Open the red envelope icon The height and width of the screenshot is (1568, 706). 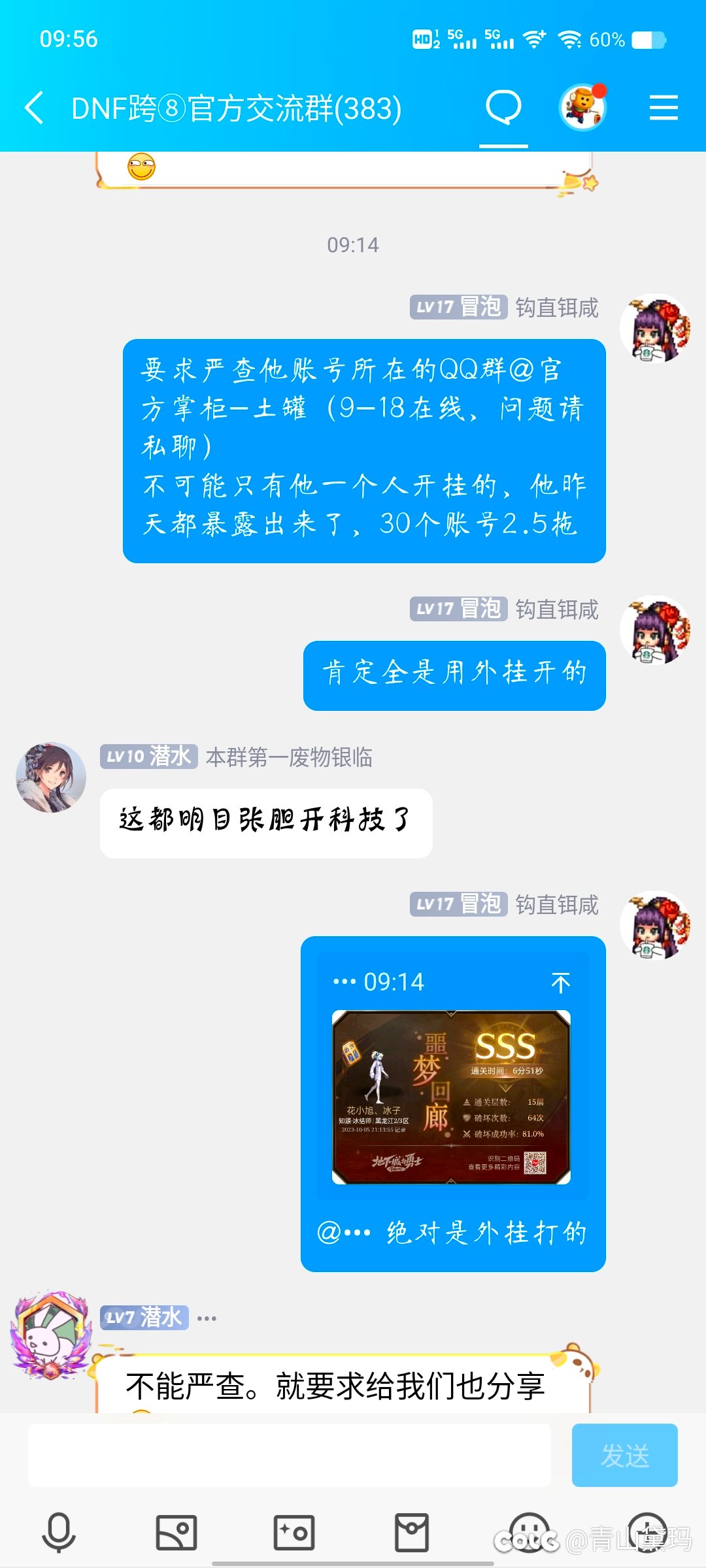[412, 1532]
